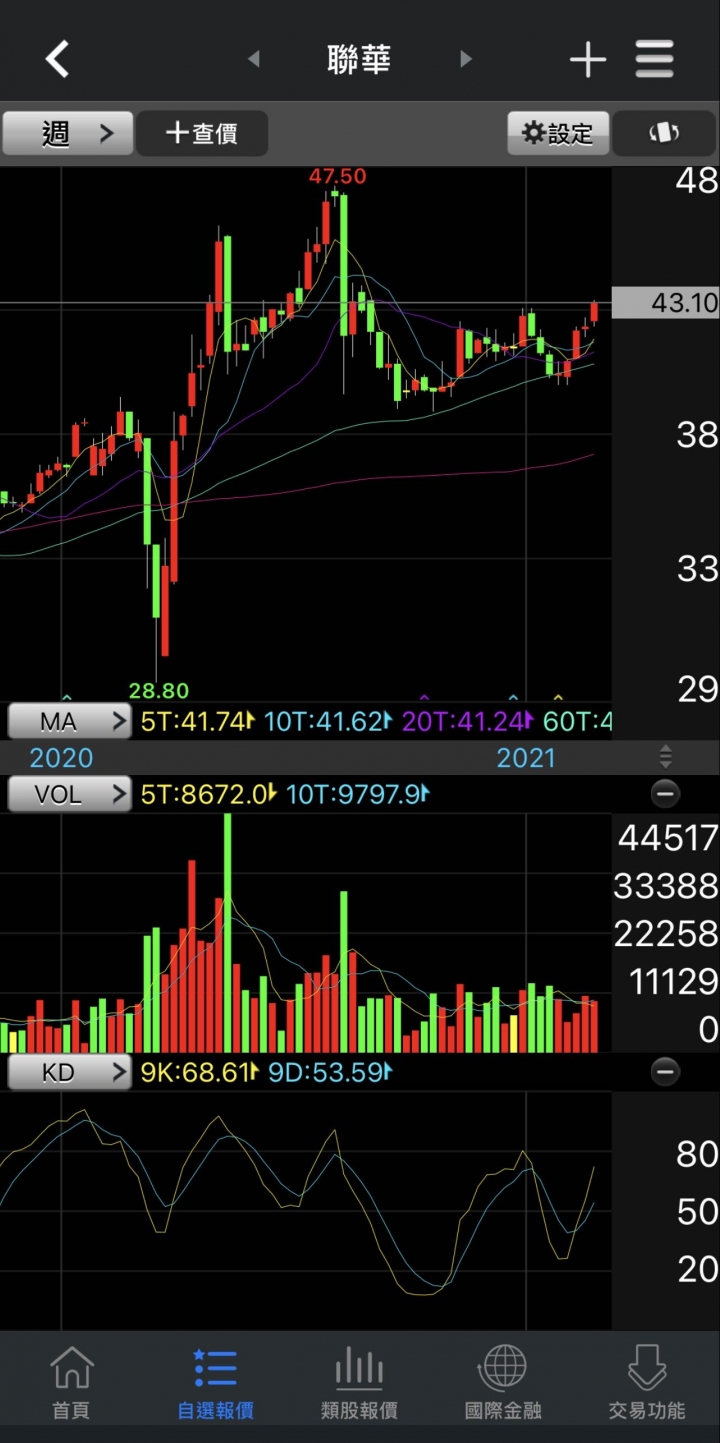Tap the panel resize handle beside 2021

click(666, 757)
